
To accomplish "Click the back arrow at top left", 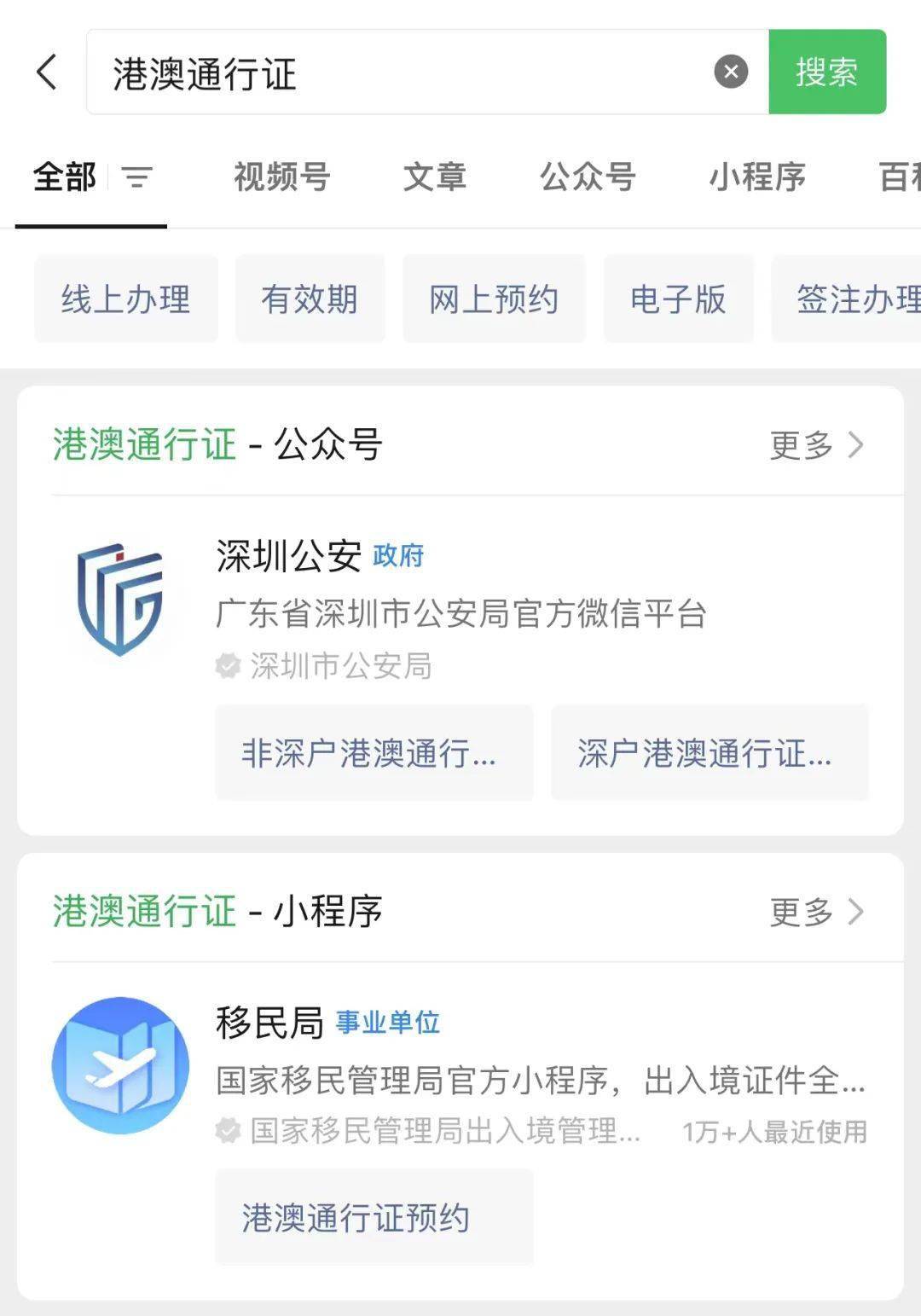I will [x=46, y=72].
